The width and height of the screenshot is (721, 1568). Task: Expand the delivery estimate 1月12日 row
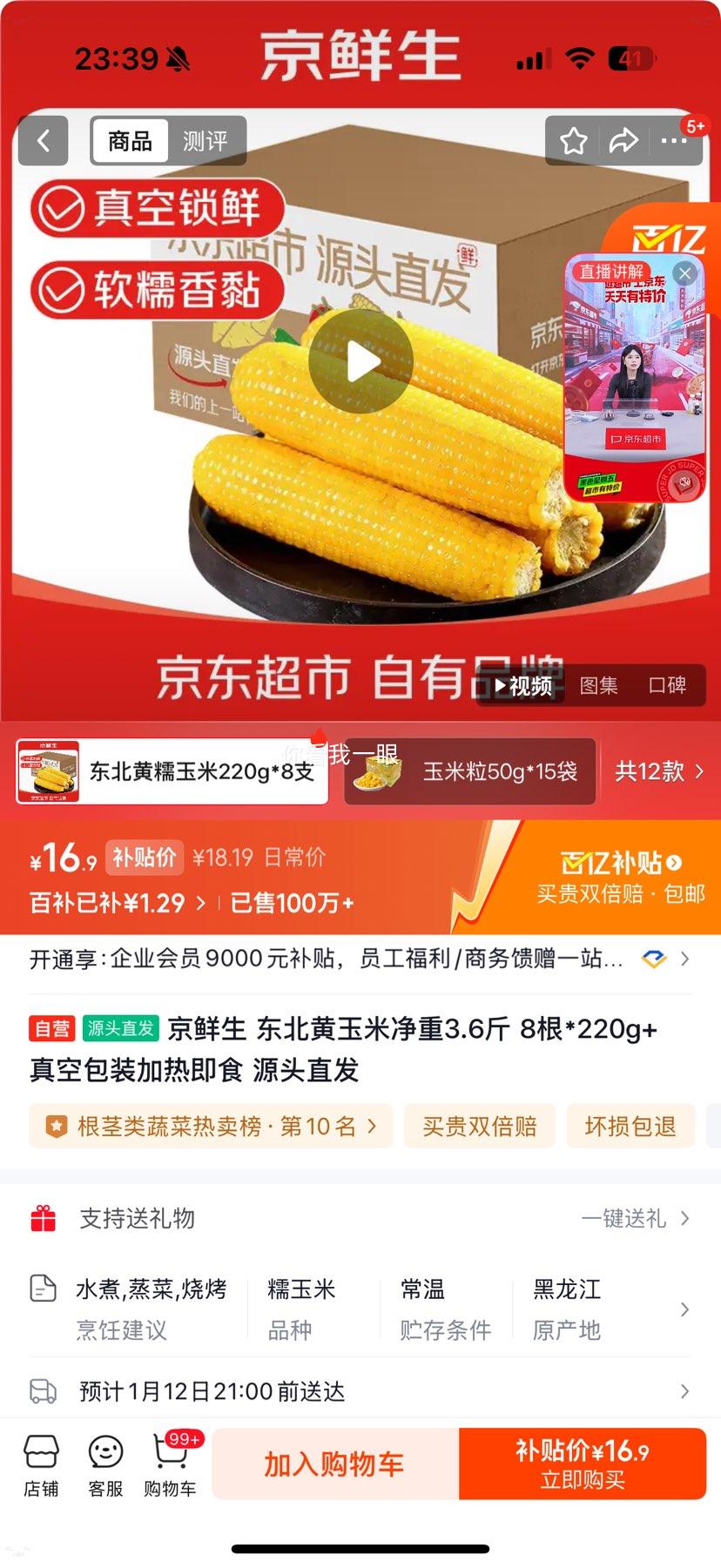pyautogui.click(x=348, y=1391)
